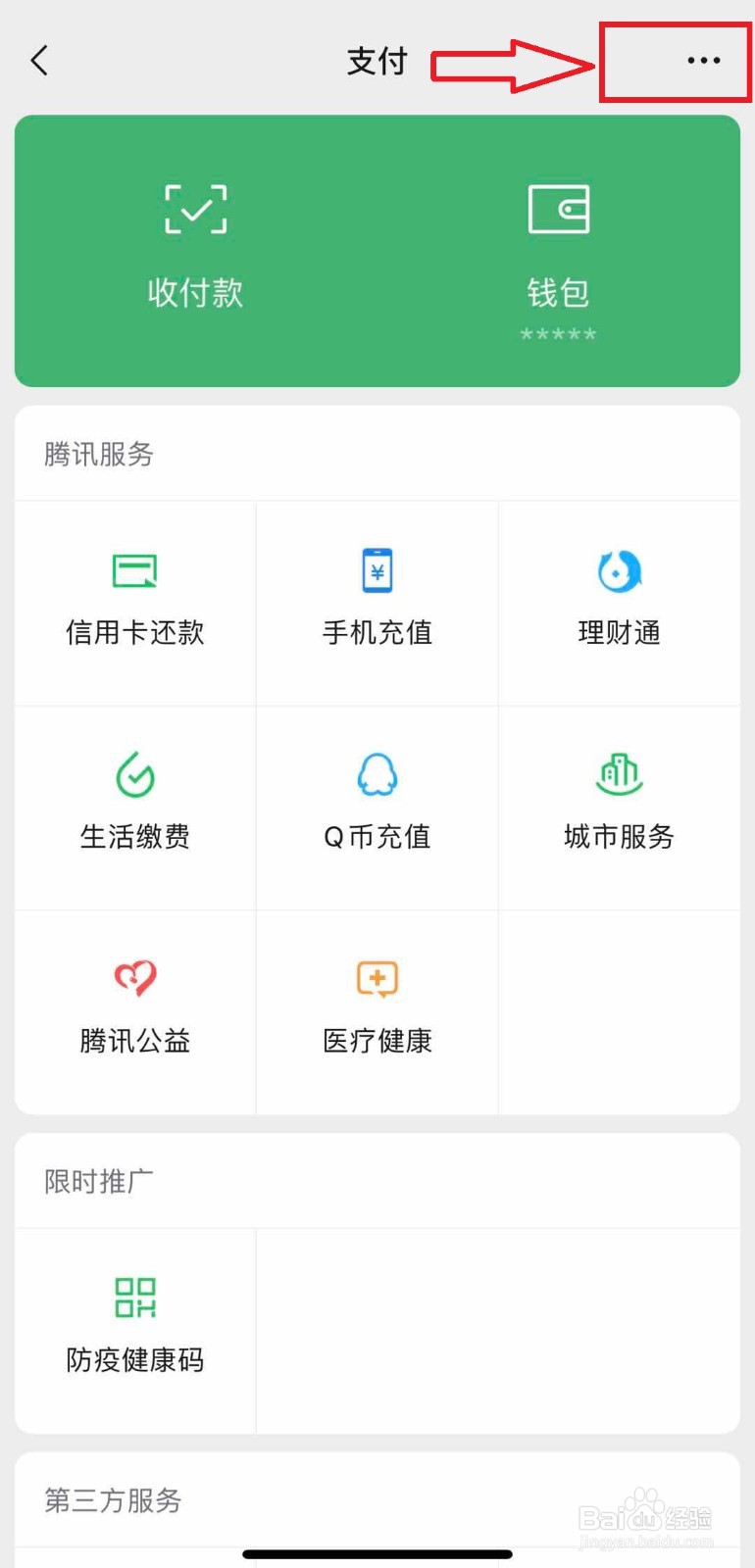Open the 钱包 wallet
Viewport: 755px width, 1568px height.
(x=558, y=249)
